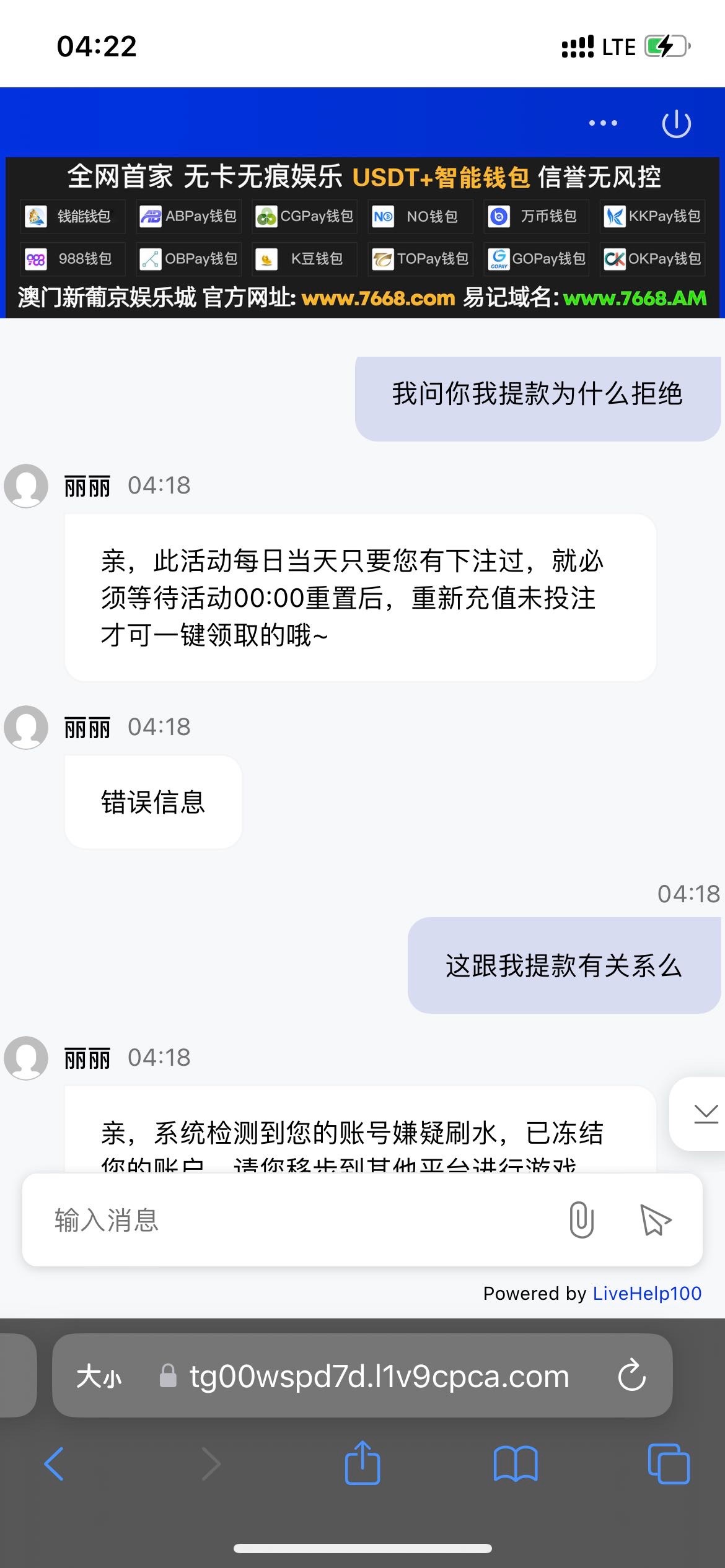725x1568 pixels.
Task: Go back to the previous page
Action: (55, 1464)
